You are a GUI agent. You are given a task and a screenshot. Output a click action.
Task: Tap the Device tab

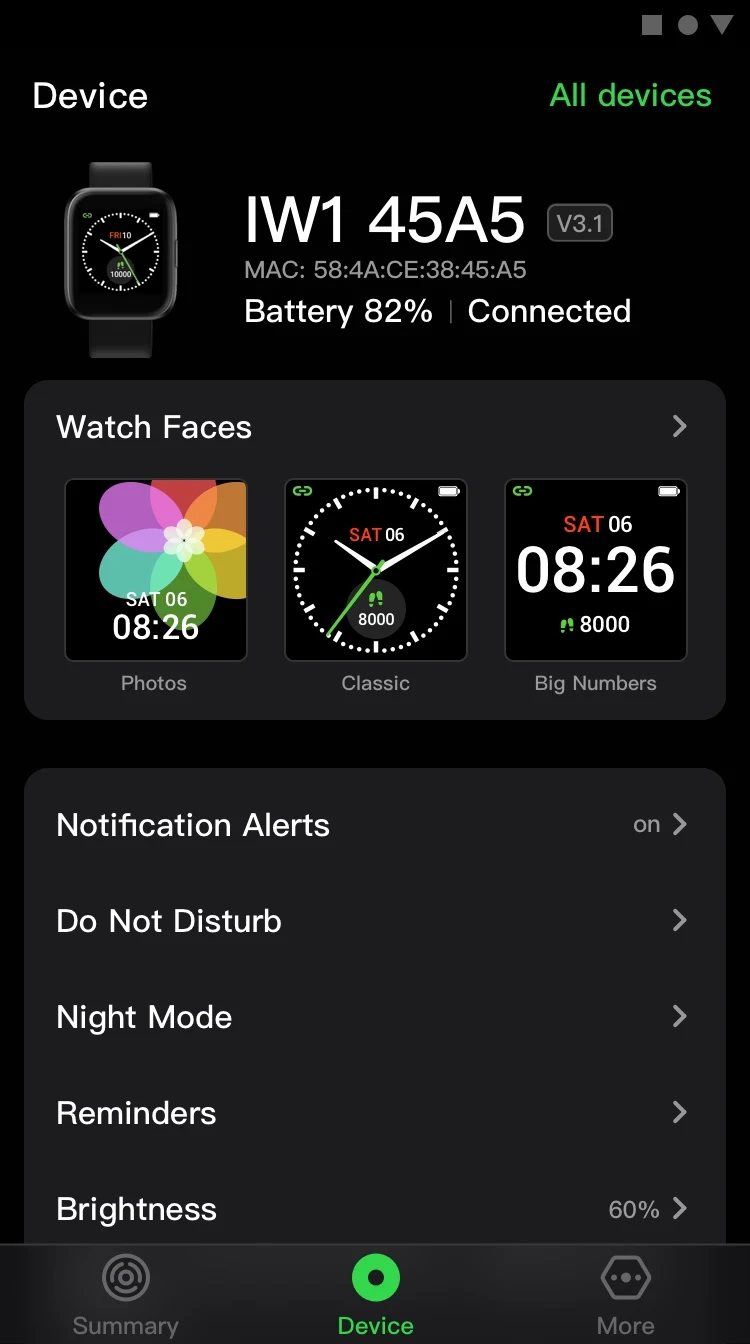pyautogui.click(x=376, y=1295)
